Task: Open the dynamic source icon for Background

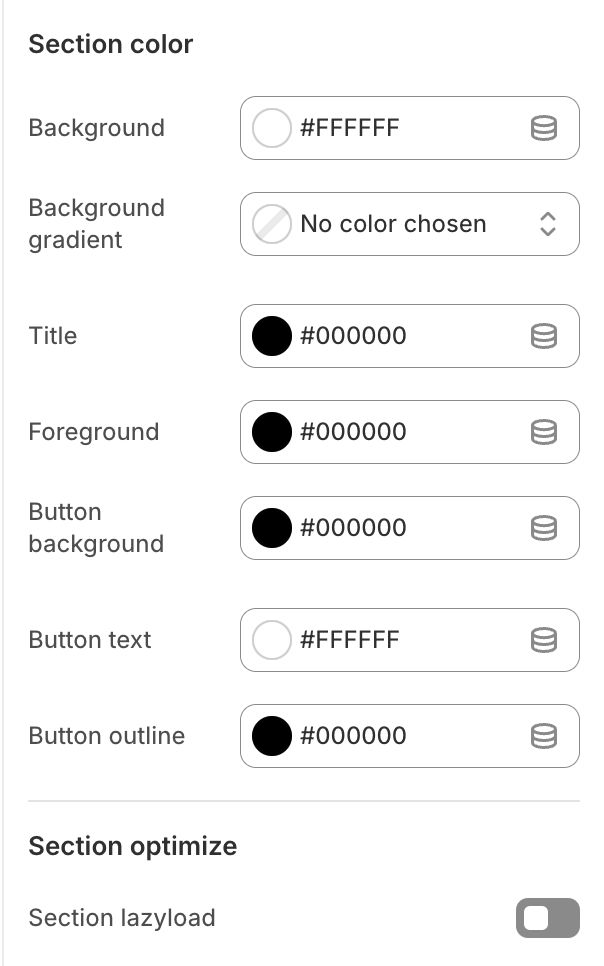Action: pyautogui.click(x=543, y=128)
